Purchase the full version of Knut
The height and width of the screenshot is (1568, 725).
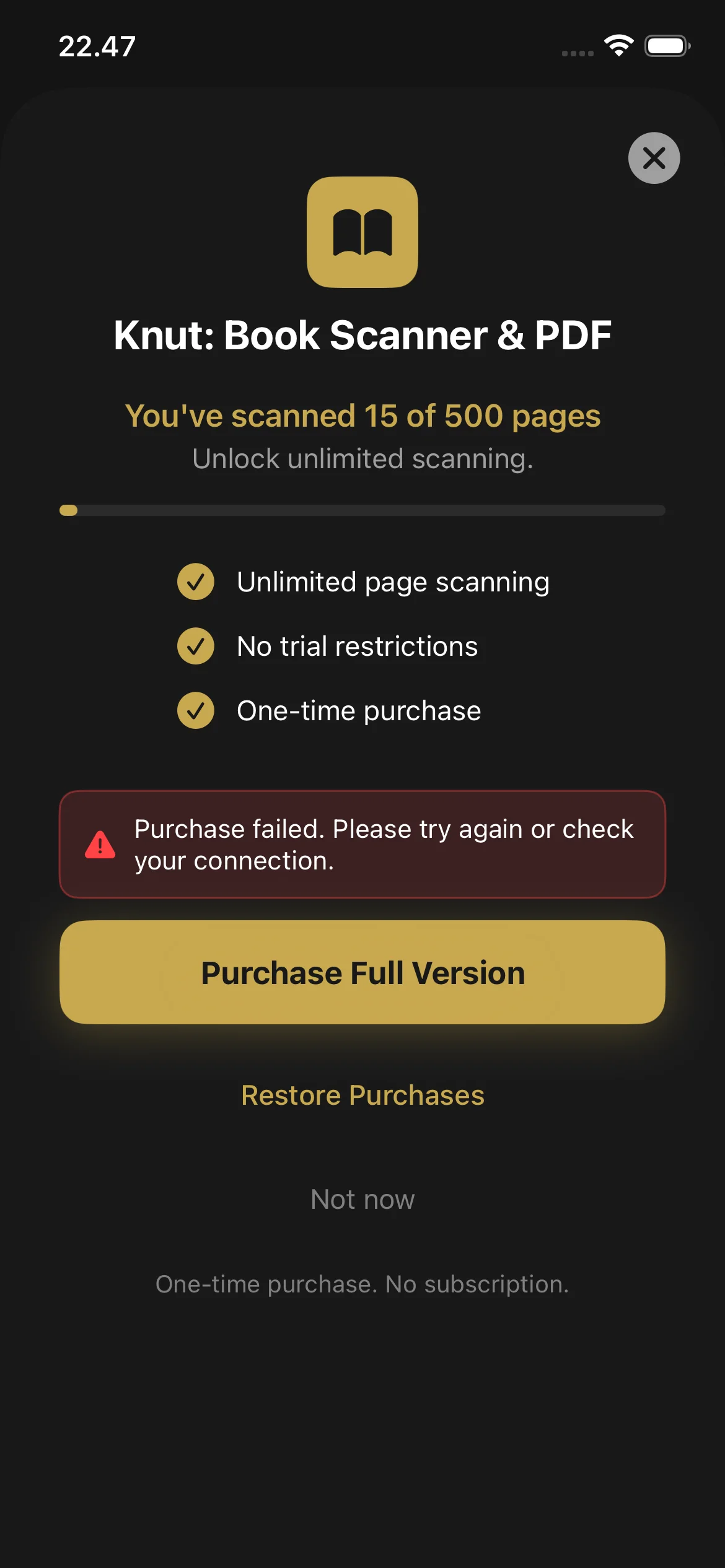tap(362, 972)
